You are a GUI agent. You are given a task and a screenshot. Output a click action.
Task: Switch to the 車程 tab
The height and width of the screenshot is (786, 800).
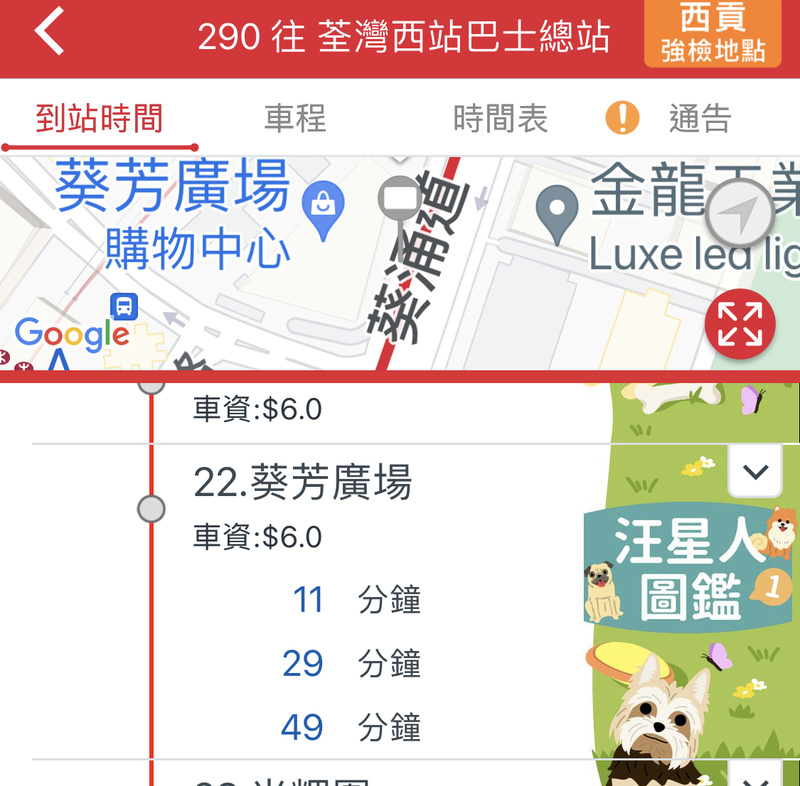(x=295, y=118)
